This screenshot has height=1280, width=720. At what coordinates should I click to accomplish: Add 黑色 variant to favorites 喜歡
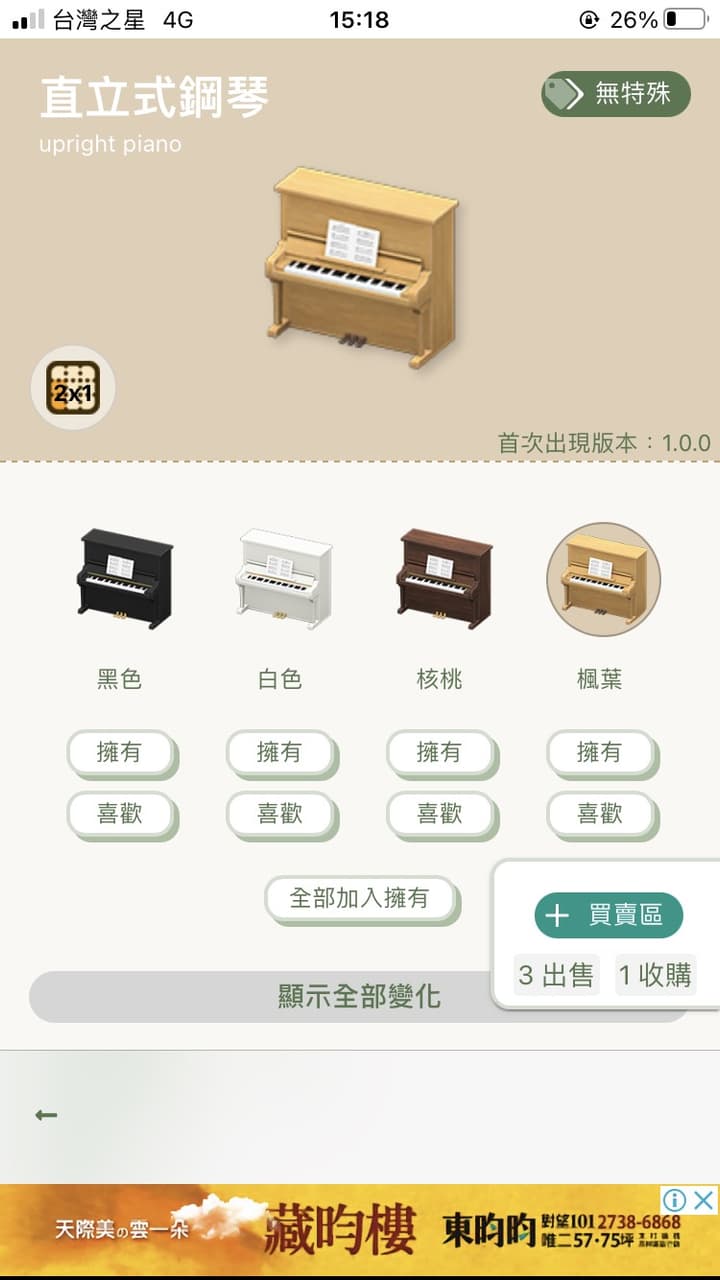pos(120,813)
